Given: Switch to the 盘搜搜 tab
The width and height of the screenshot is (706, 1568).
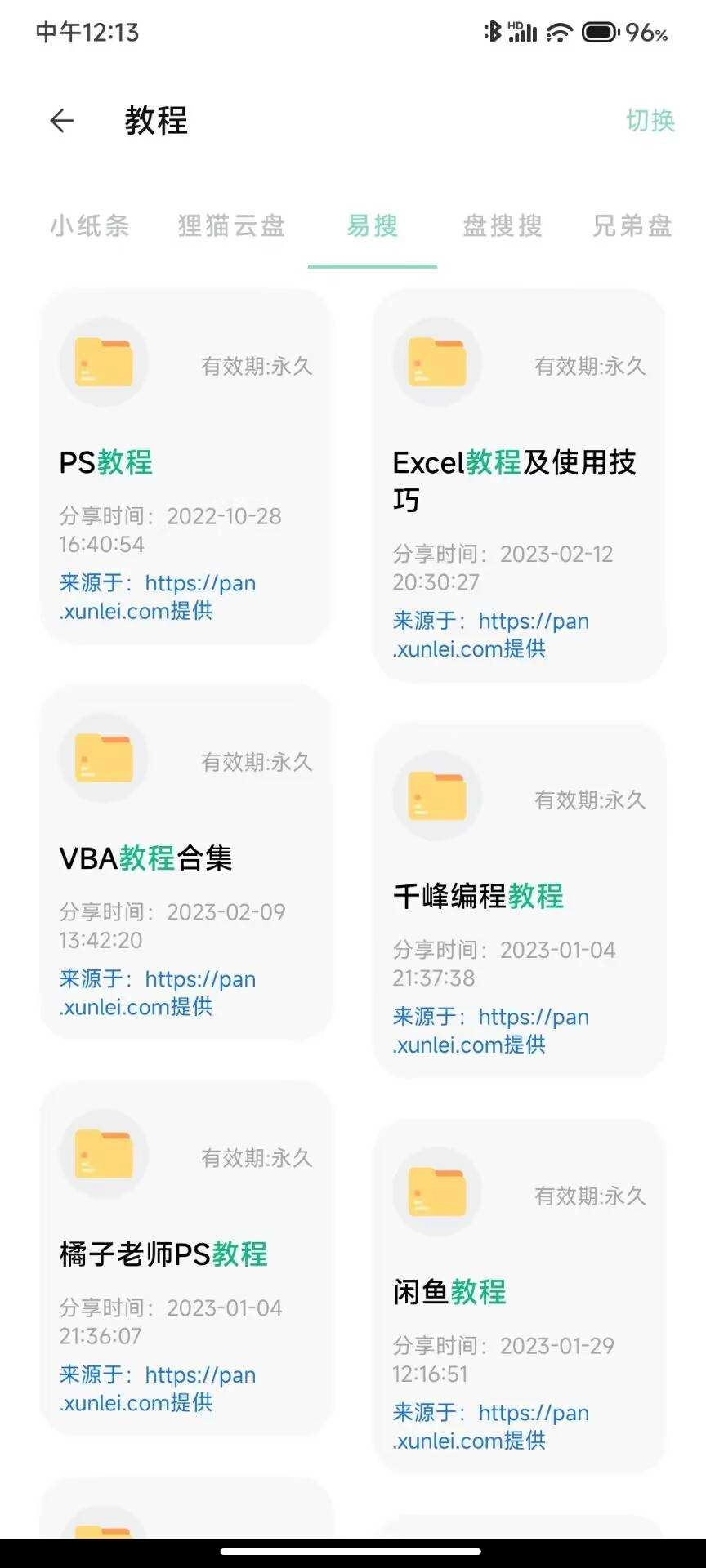Looking at the screenshot, I should [x=503, y=227].
